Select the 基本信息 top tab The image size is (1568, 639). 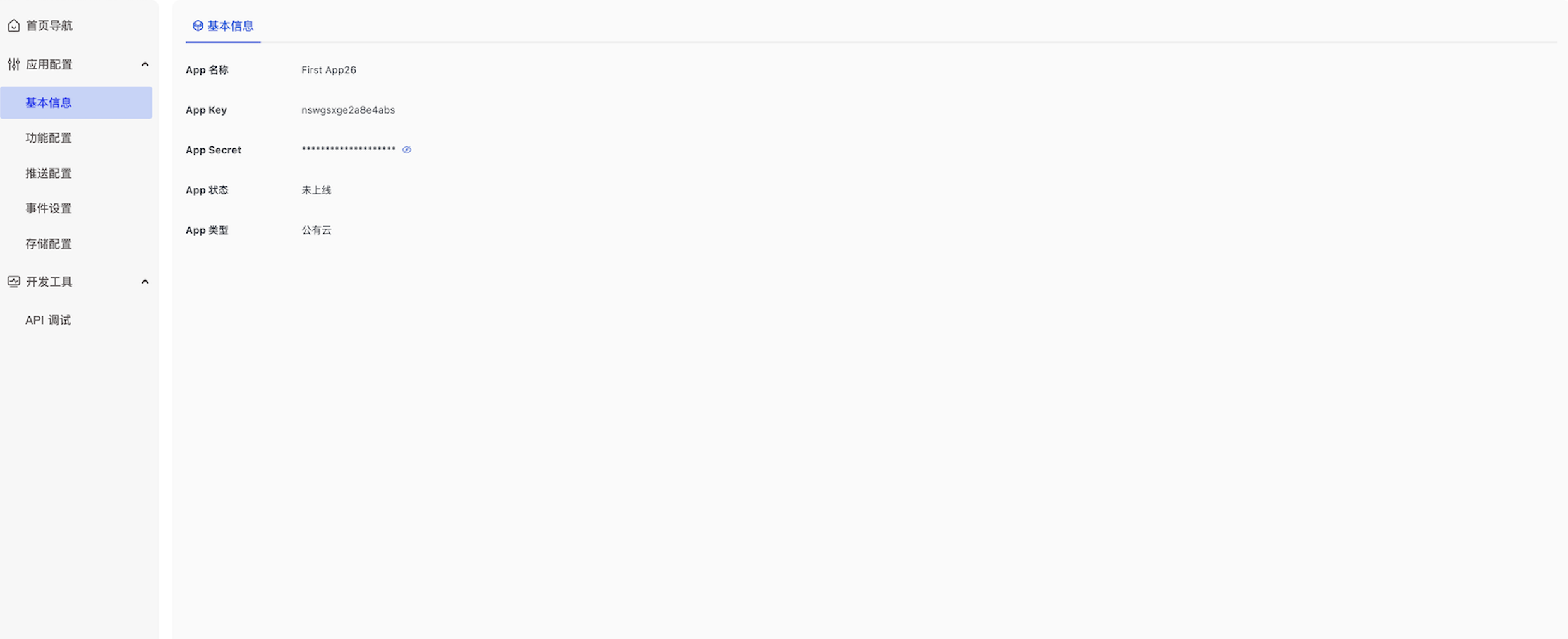(x=223, y=26)
